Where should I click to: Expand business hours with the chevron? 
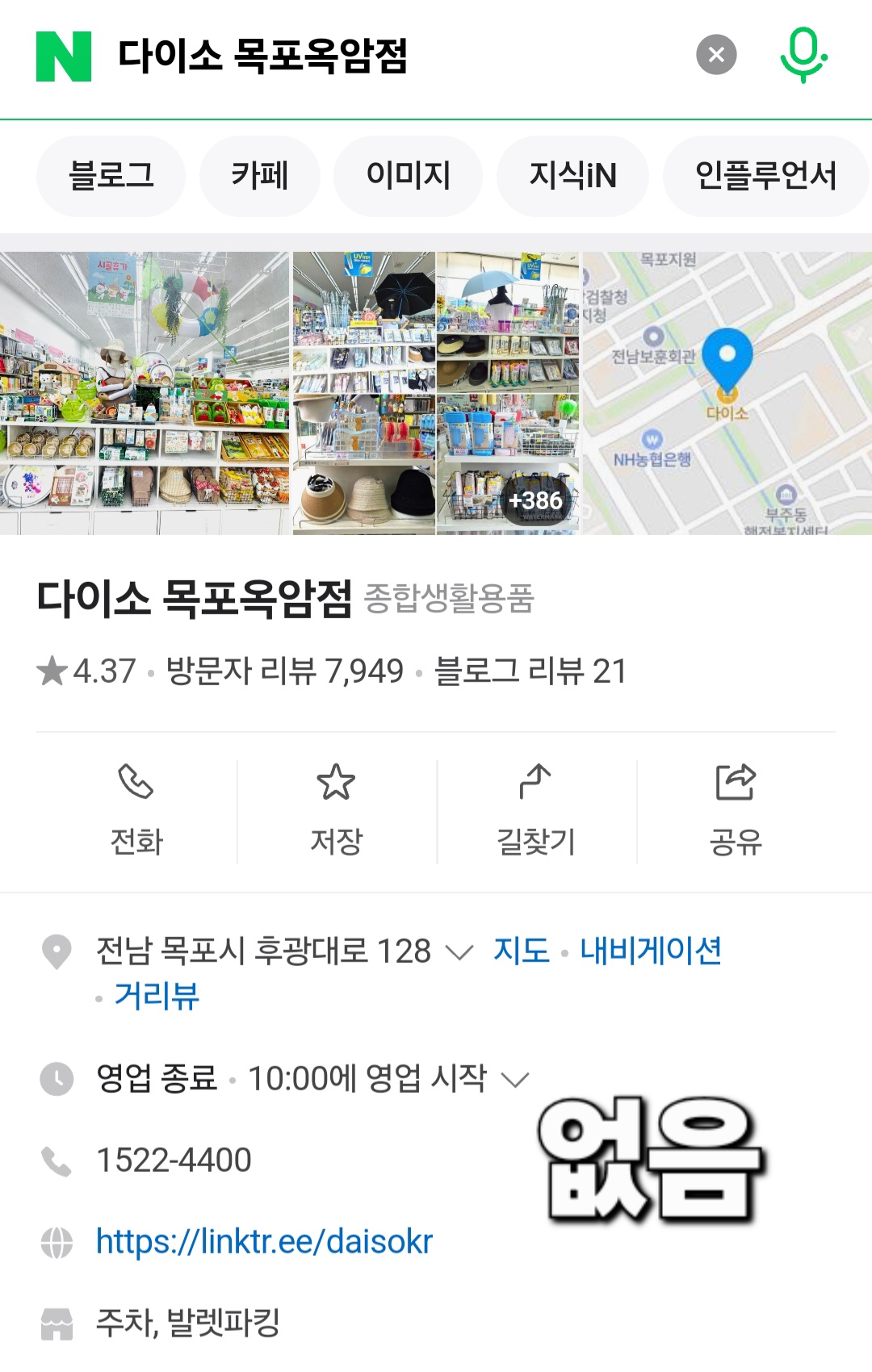(x=517, y=1077)
